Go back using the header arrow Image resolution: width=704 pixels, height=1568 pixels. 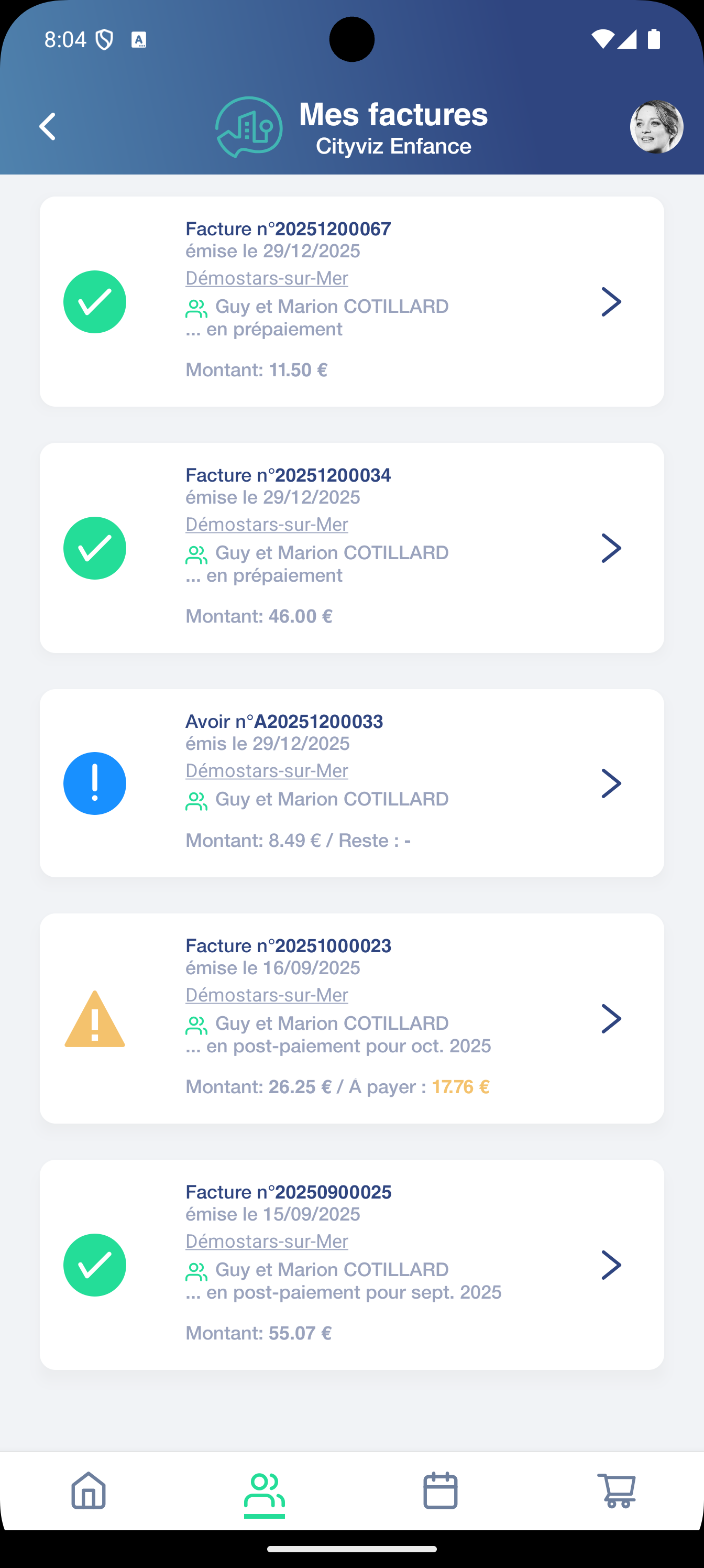[x=48, y=127]
